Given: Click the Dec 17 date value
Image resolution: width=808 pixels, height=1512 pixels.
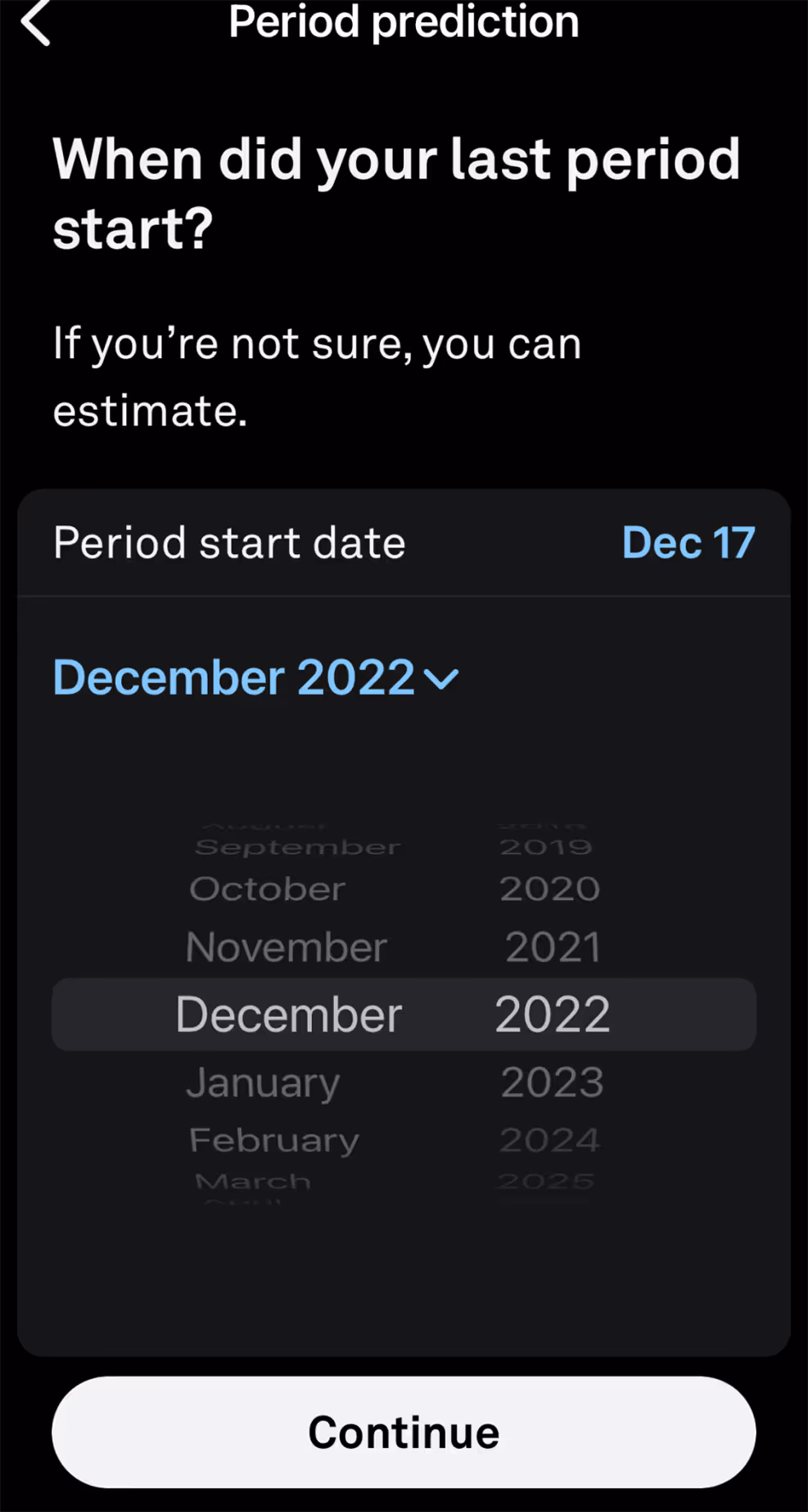Looking at the screenshot, I should point(688,542).
